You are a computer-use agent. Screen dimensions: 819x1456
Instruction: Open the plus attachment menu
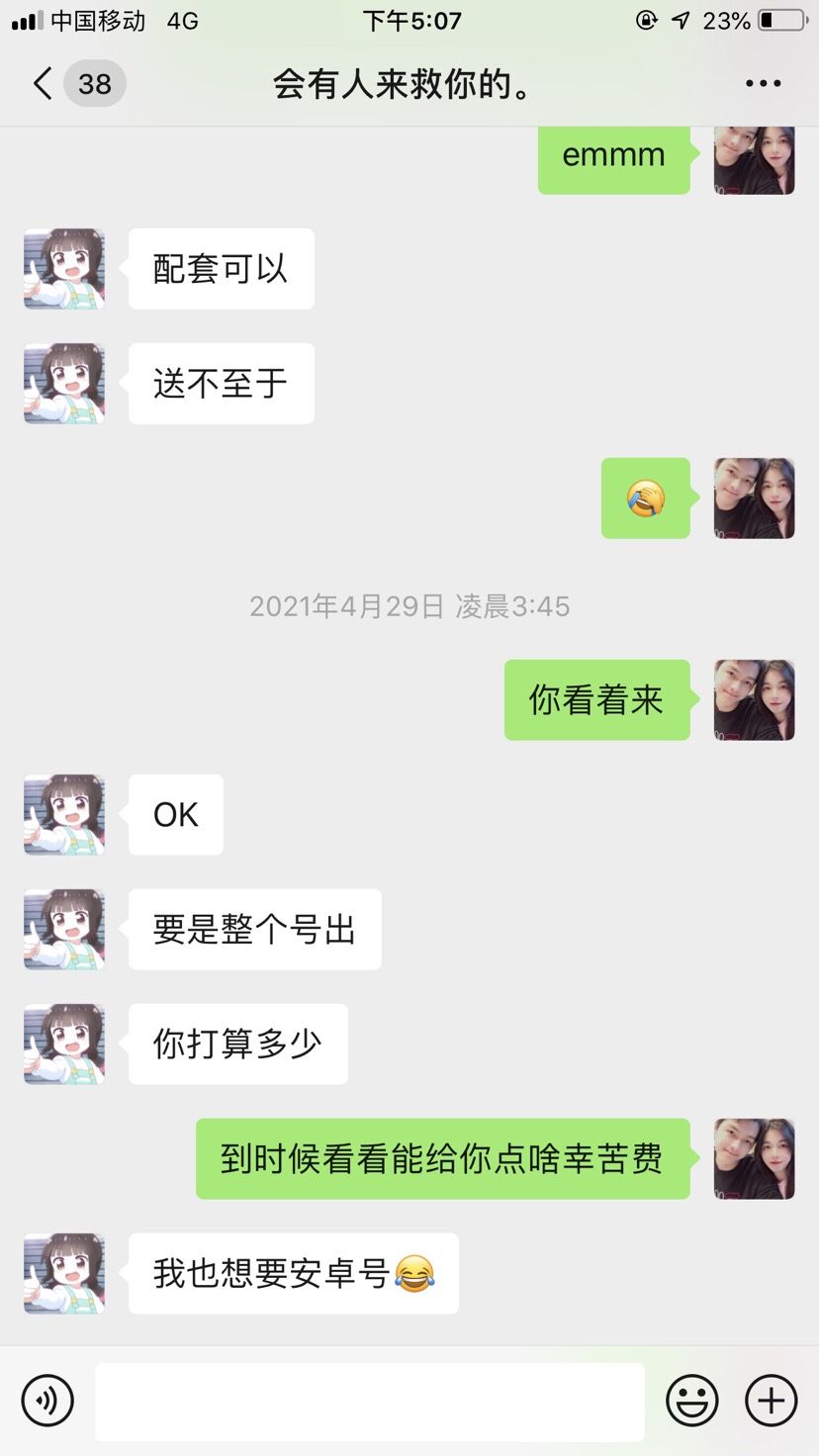coord(771,1401)
